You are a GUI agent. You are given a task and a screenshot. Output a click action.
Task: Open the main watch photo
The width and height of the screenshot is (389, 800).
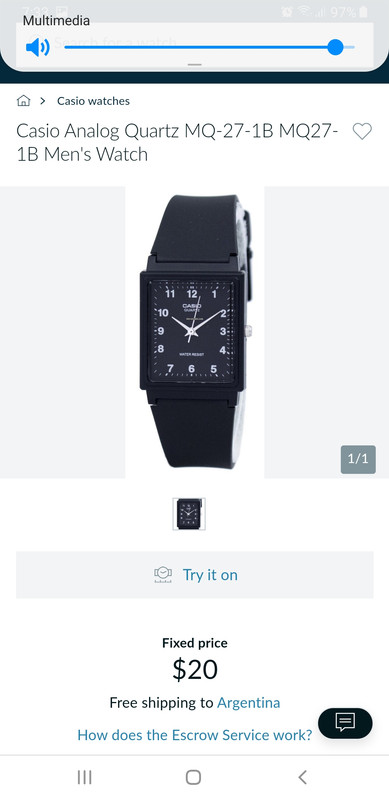[x=194, y=332]
